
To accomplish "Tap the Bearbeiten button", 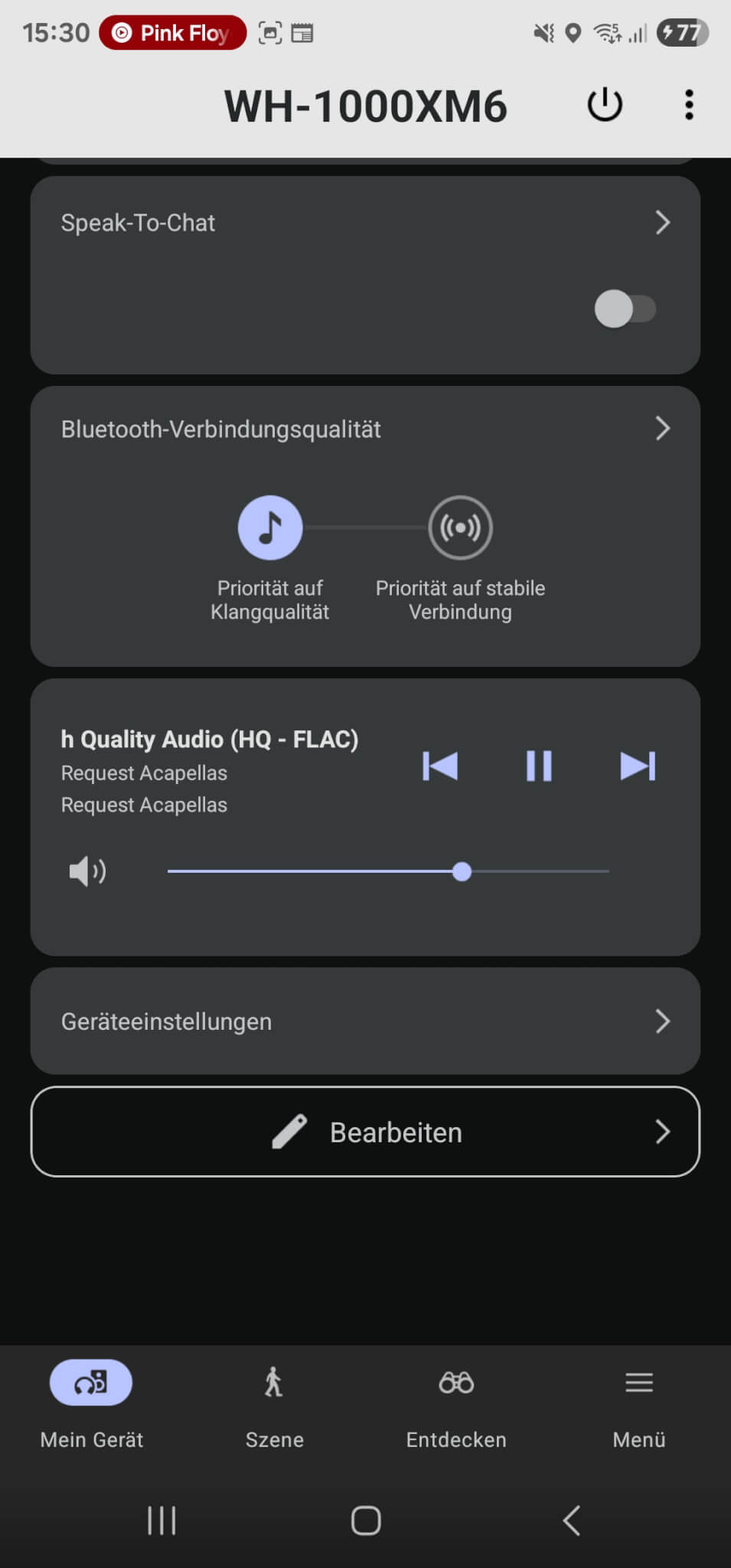I will point(365,1132).
